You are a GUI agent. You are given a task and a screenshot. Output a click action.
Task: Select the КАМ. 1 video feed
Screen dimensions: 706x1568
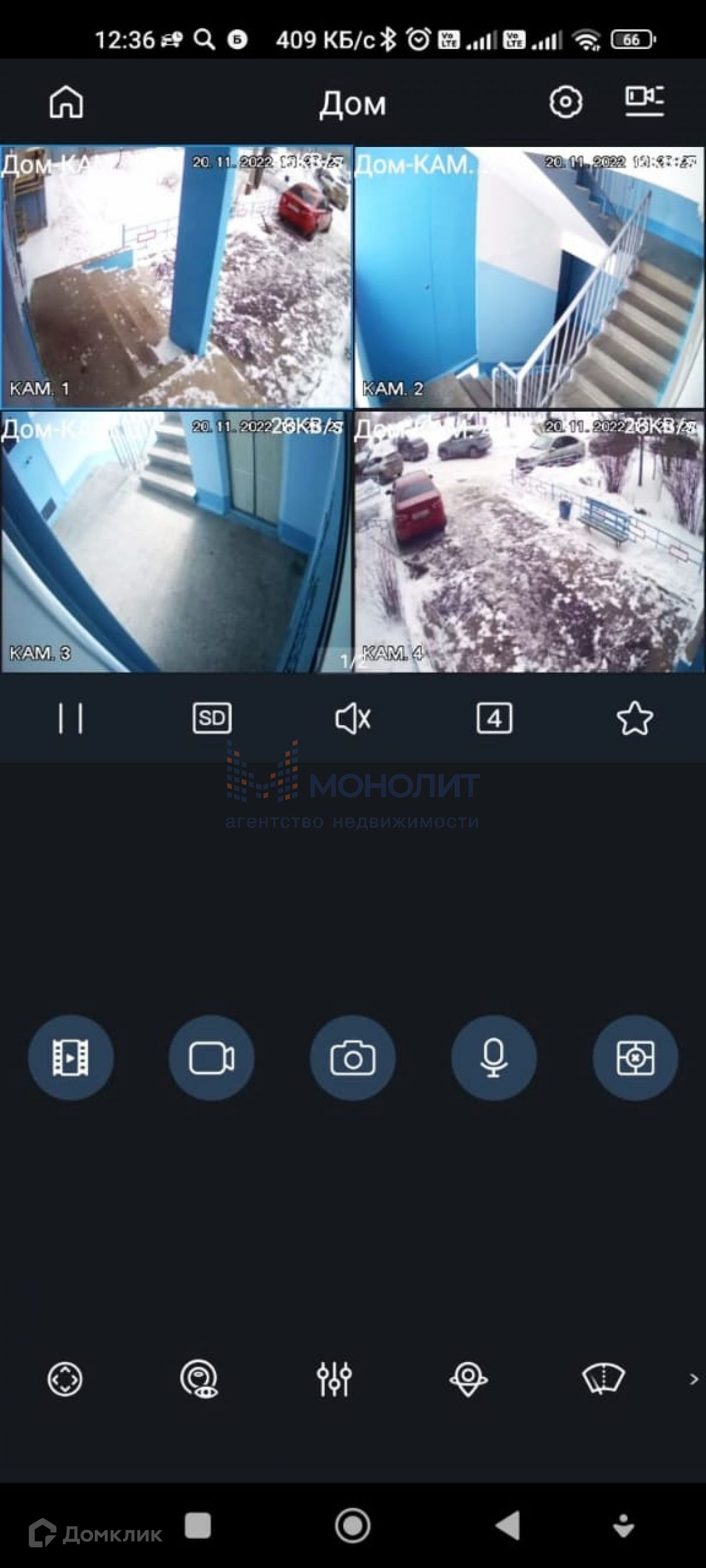click(176, 277)
